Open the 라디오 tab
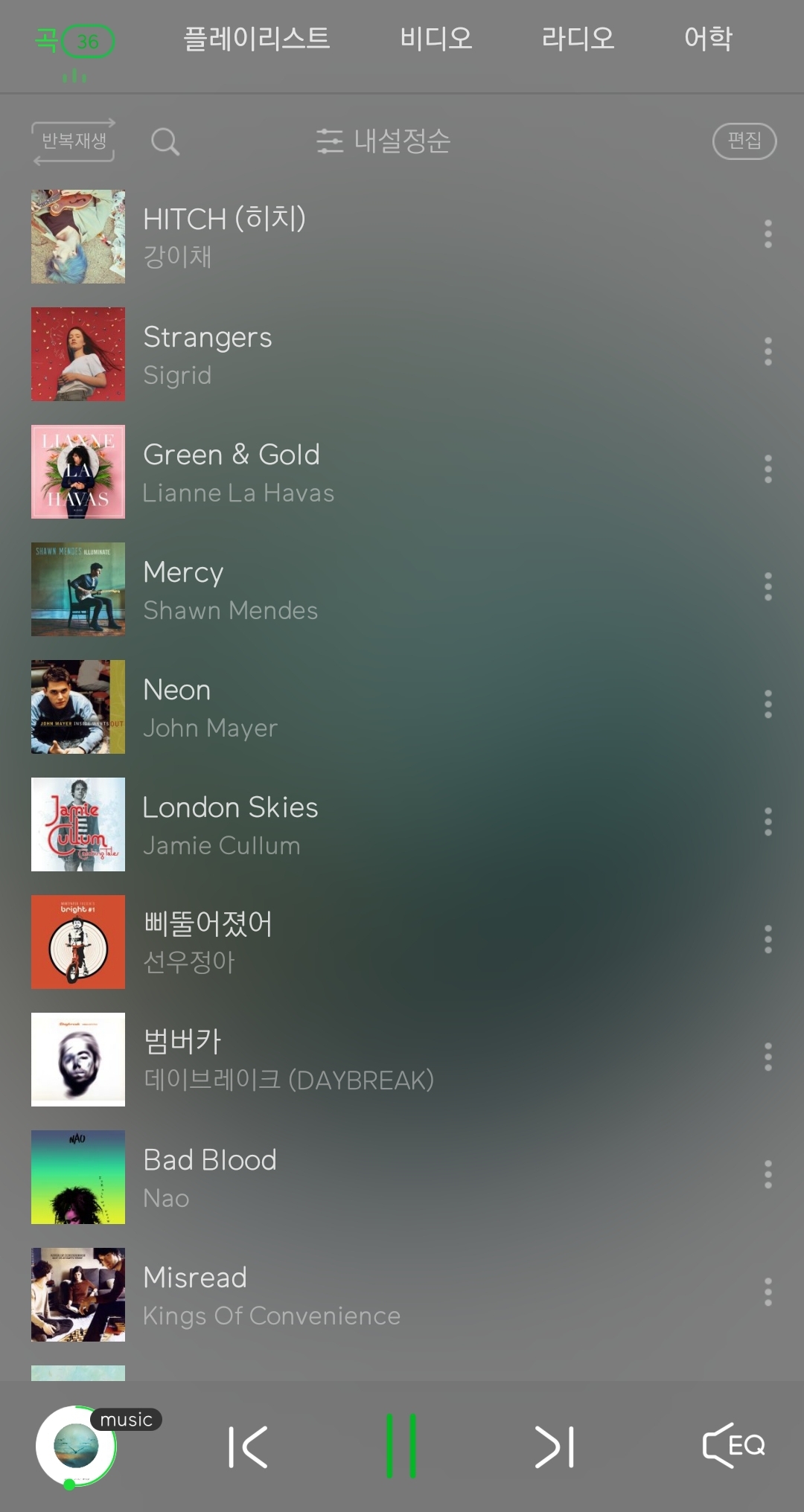Viewport: 804px width, 1512px height. [578, 39]
